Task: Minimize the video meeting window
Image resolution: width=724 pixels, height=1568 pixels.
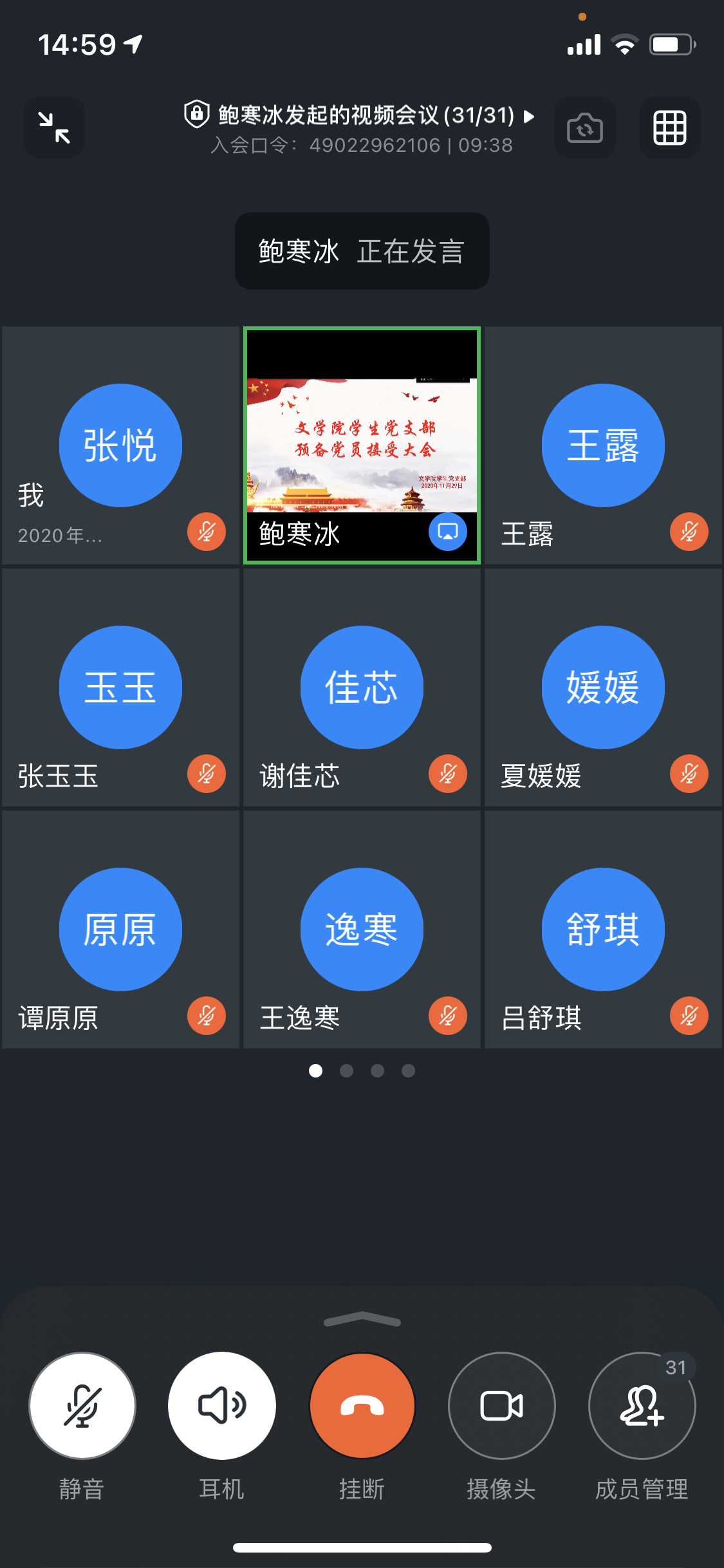Action: point(54,127)
